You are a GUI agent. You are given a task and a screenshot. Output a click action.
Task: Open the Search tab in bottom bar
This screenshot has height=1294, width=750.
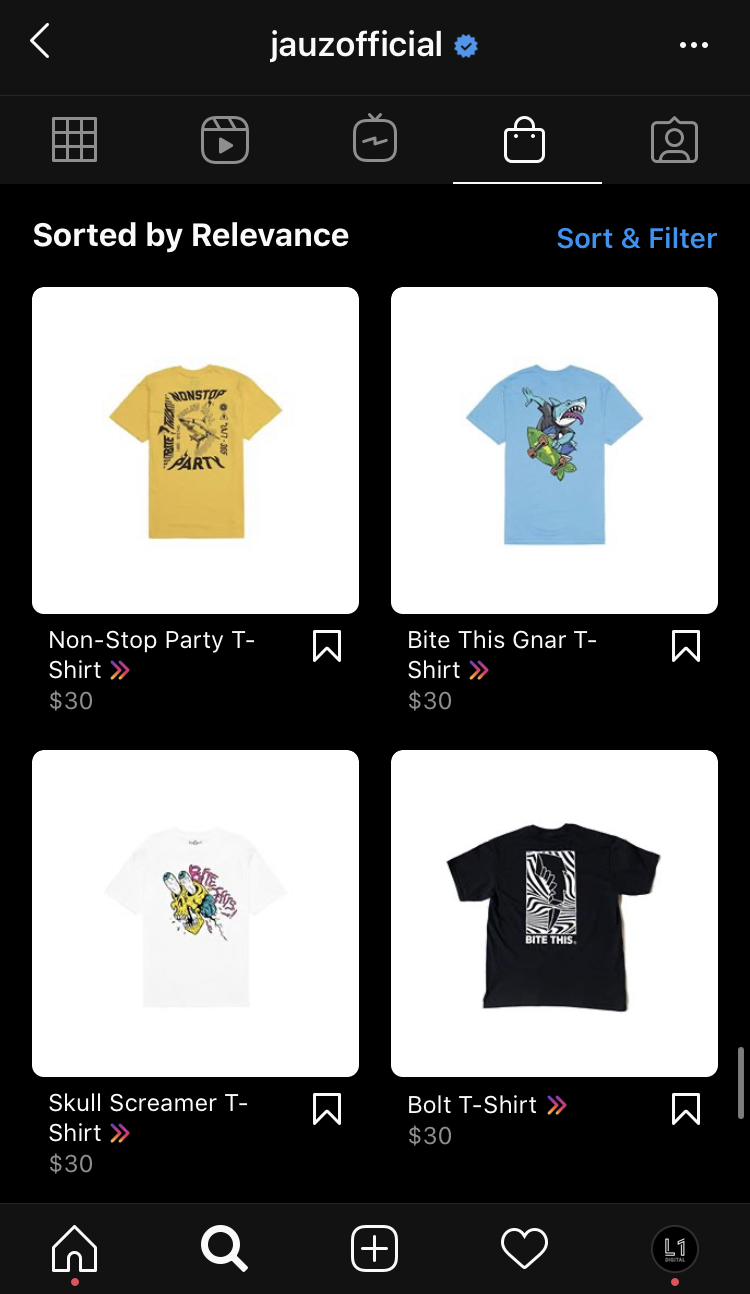click(x=224, y=1248)
